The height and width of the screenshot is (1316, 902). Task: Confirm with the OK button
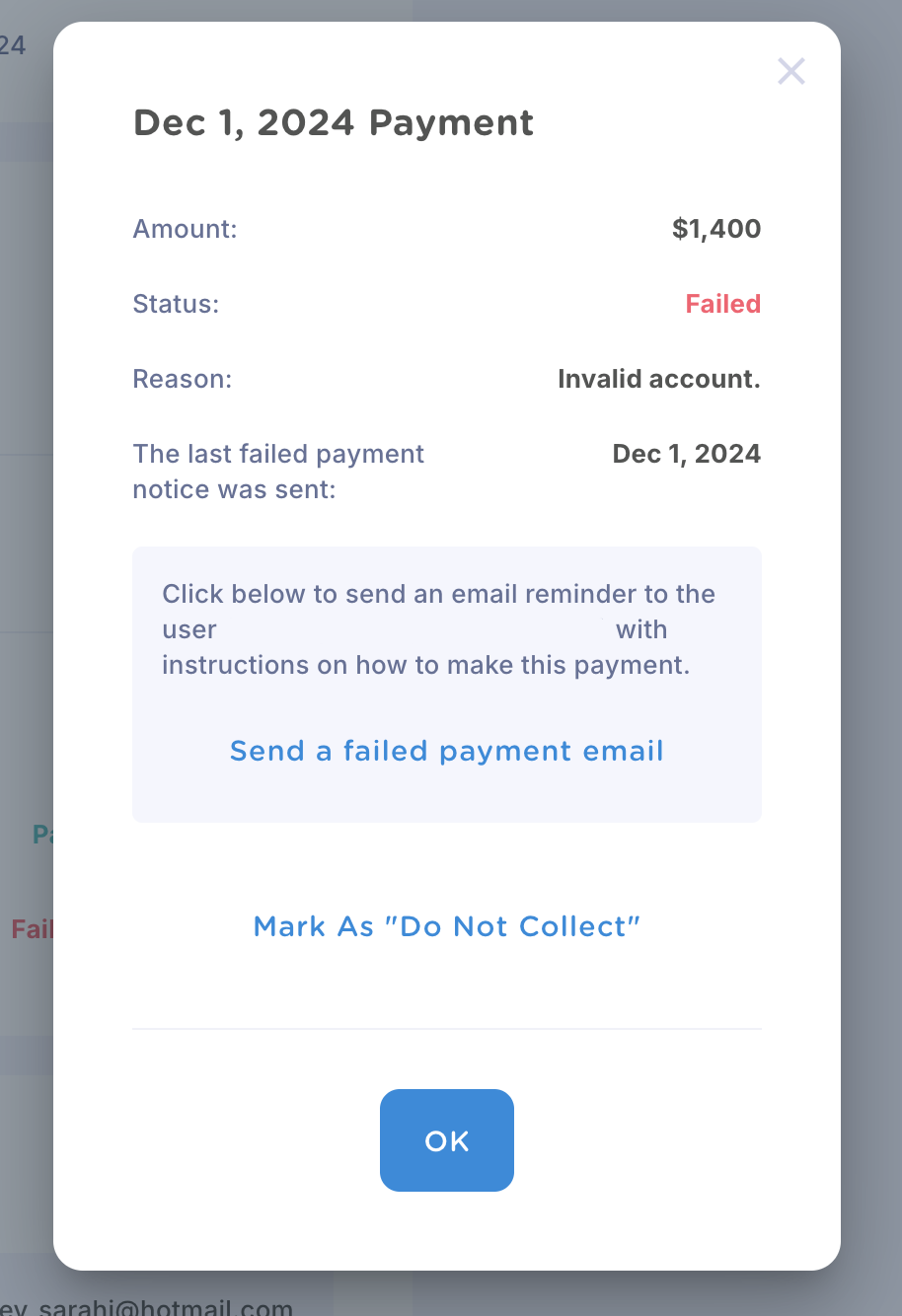446,1140
